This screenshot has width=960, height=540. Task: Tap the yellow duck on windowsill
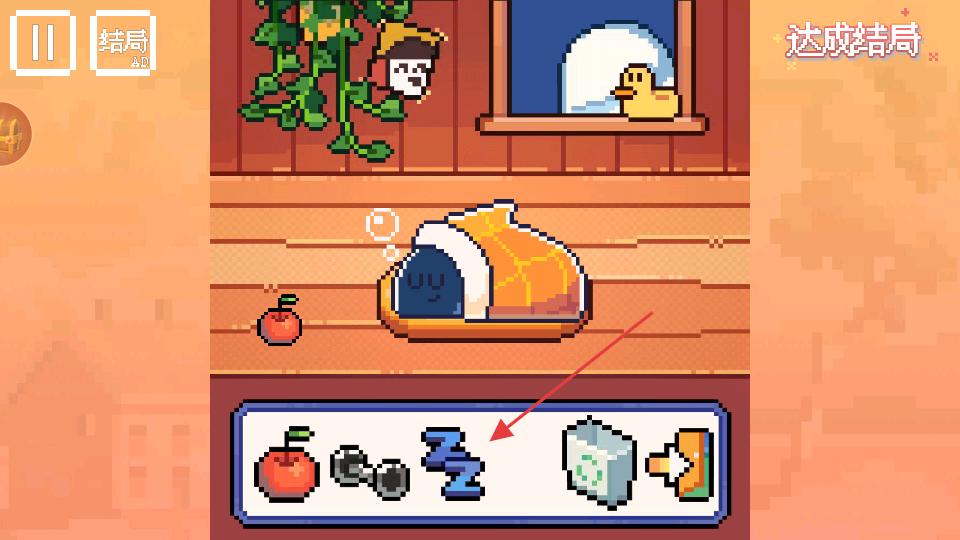pyautogui.click(x=645, y=94)
